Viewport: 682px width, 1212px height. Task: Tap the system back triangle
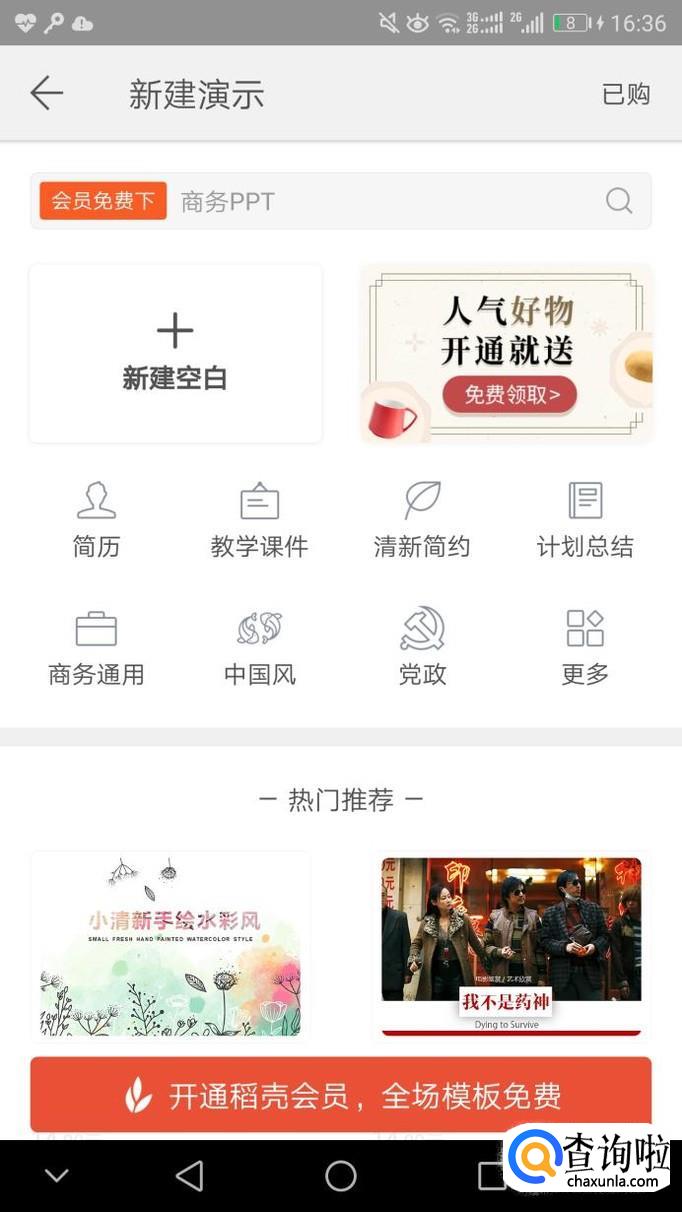tap(189, 1176)
